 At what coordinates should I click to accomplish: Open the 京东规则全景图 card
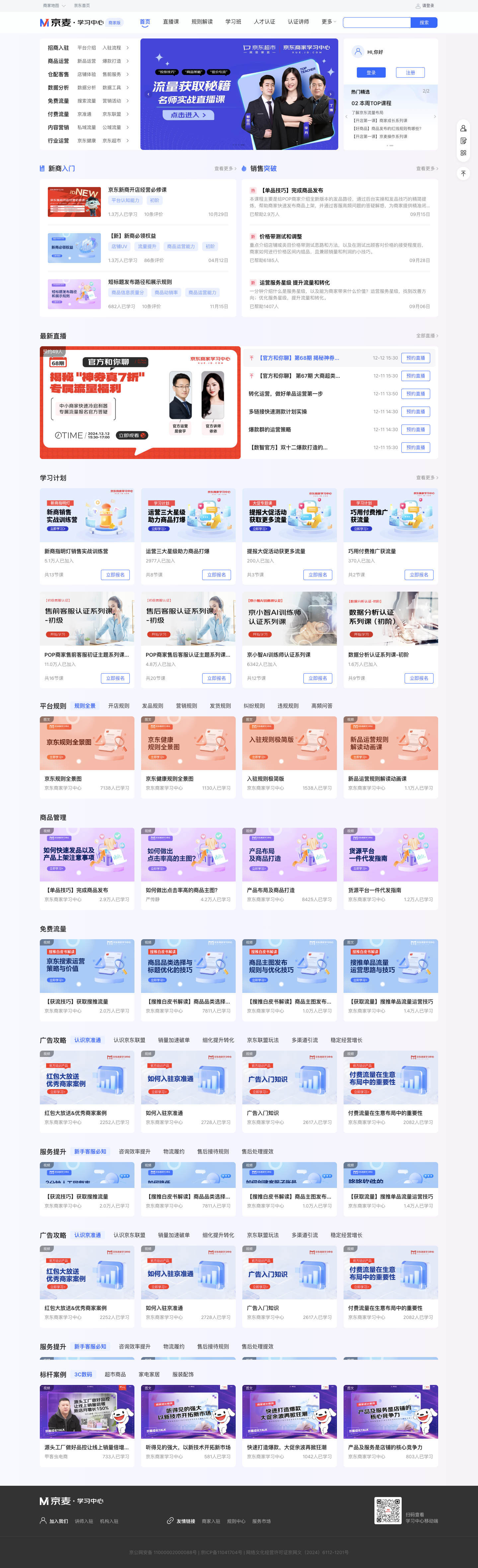coord(87,743)
